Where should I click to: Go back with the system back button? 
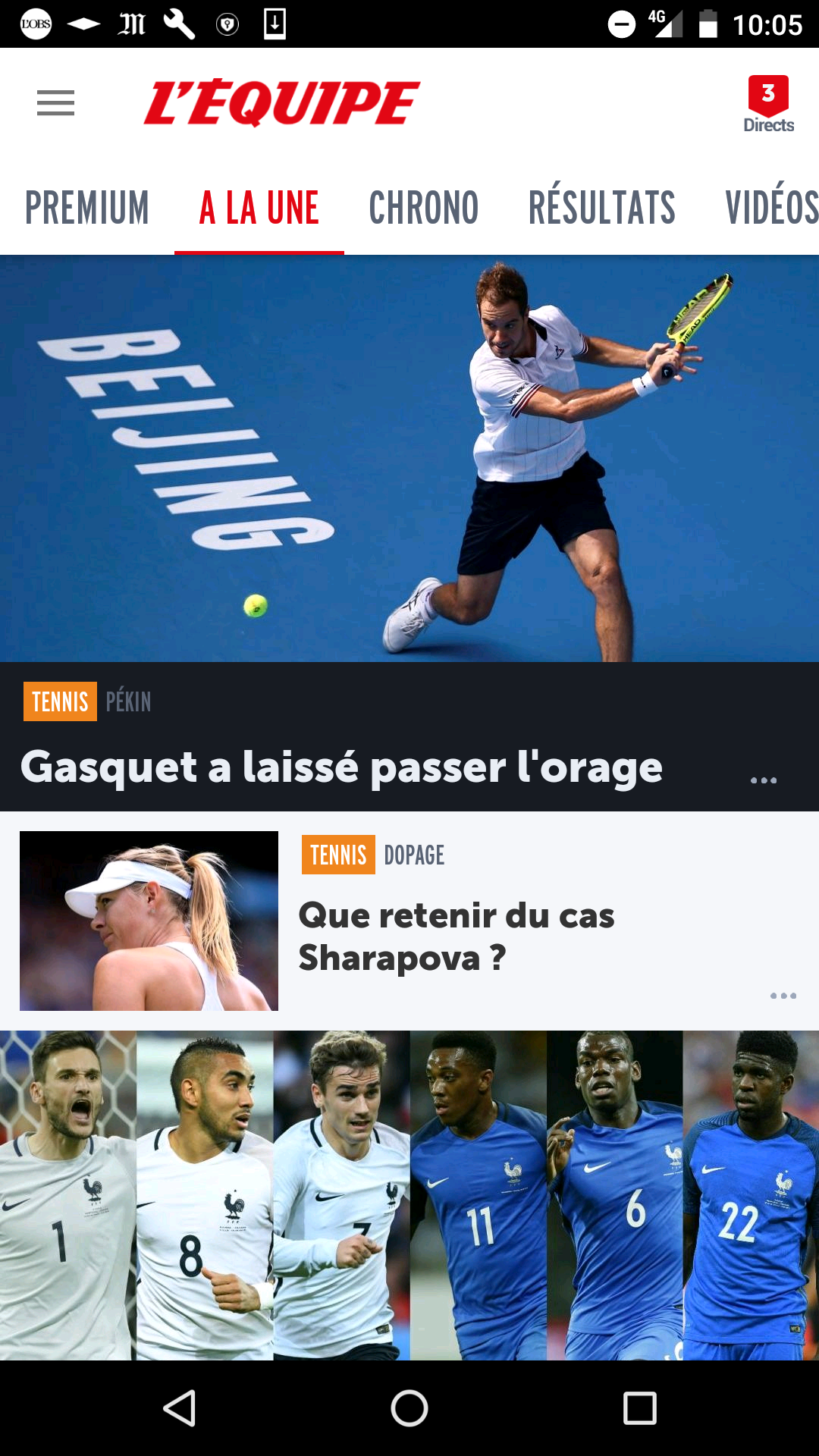click(180, 1408)
